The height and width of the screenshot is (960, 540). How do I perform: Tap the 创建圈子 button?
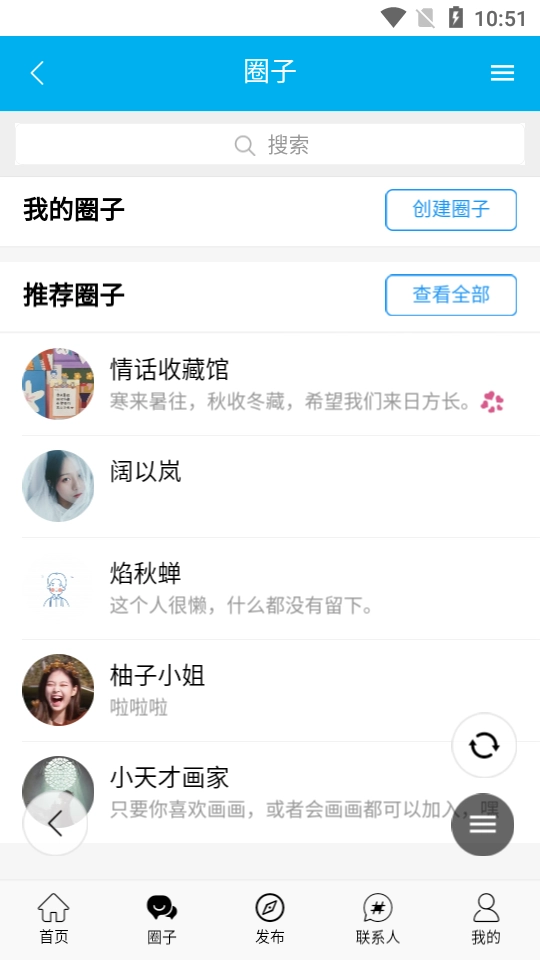pyautogui.click(x=451, y=209)
